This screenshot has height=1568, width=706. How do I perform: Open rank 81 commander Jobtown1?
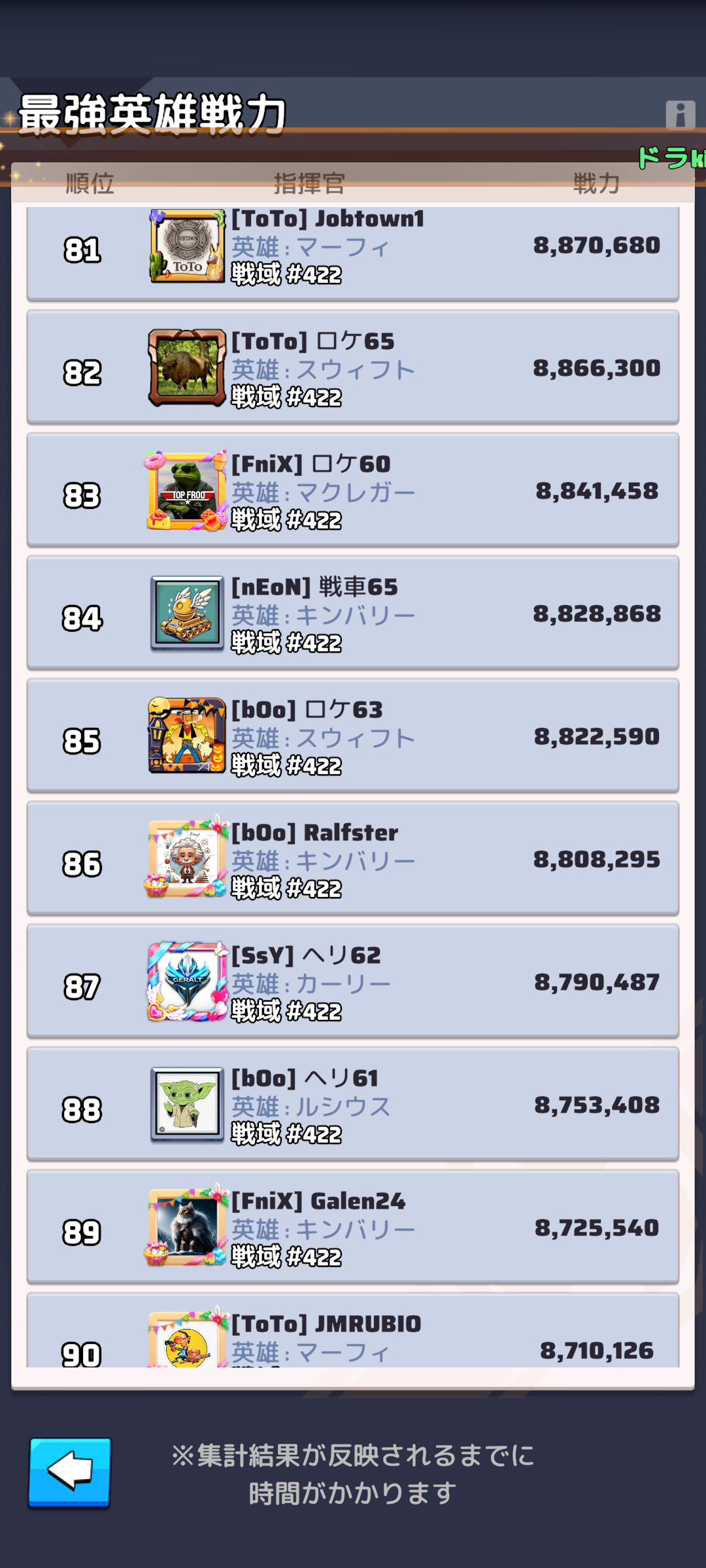[352, 252]
